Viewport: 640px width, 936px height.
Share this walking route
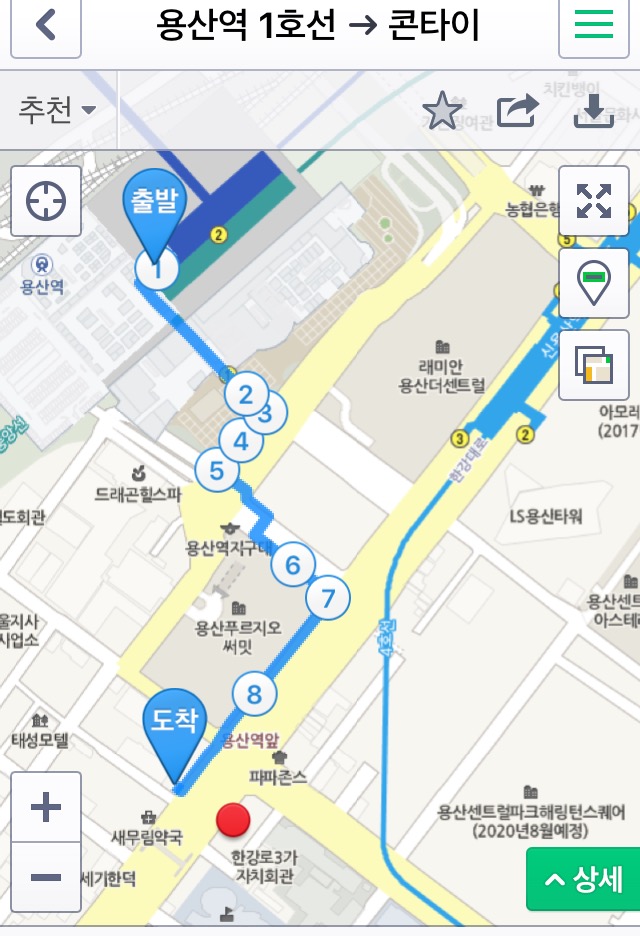coord(517,111)
